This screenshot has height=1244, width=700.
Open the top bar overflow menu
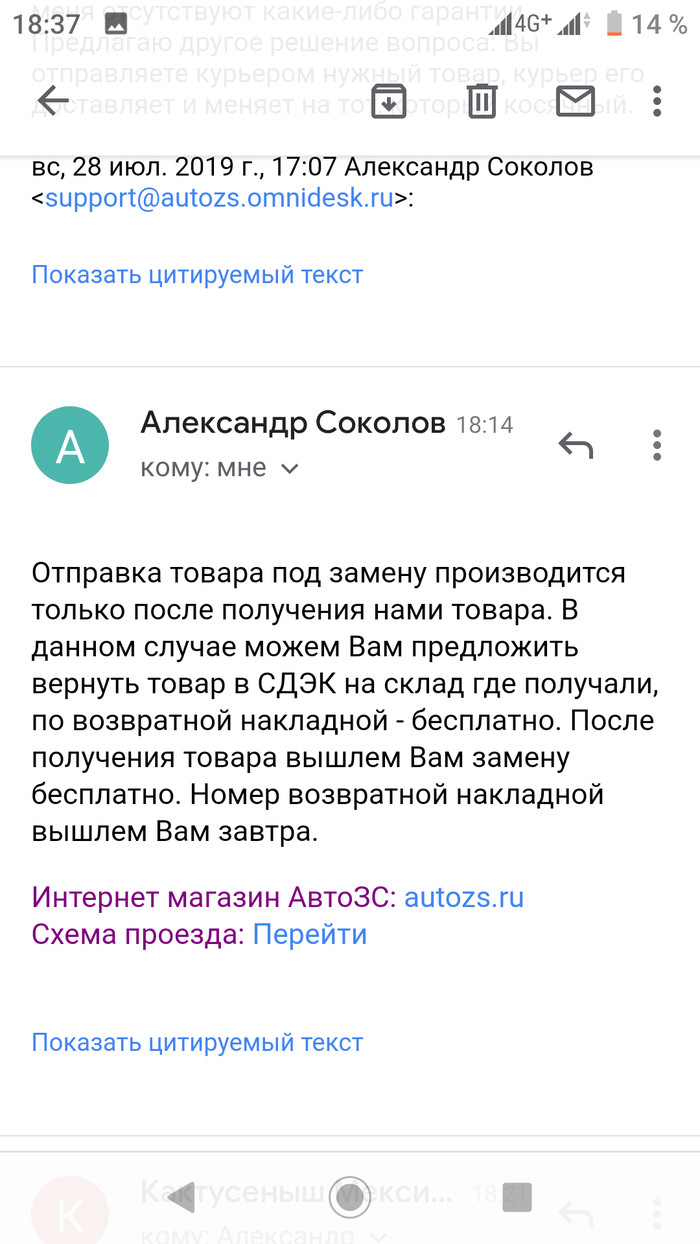pyautogui.click(x=657, y=100)
